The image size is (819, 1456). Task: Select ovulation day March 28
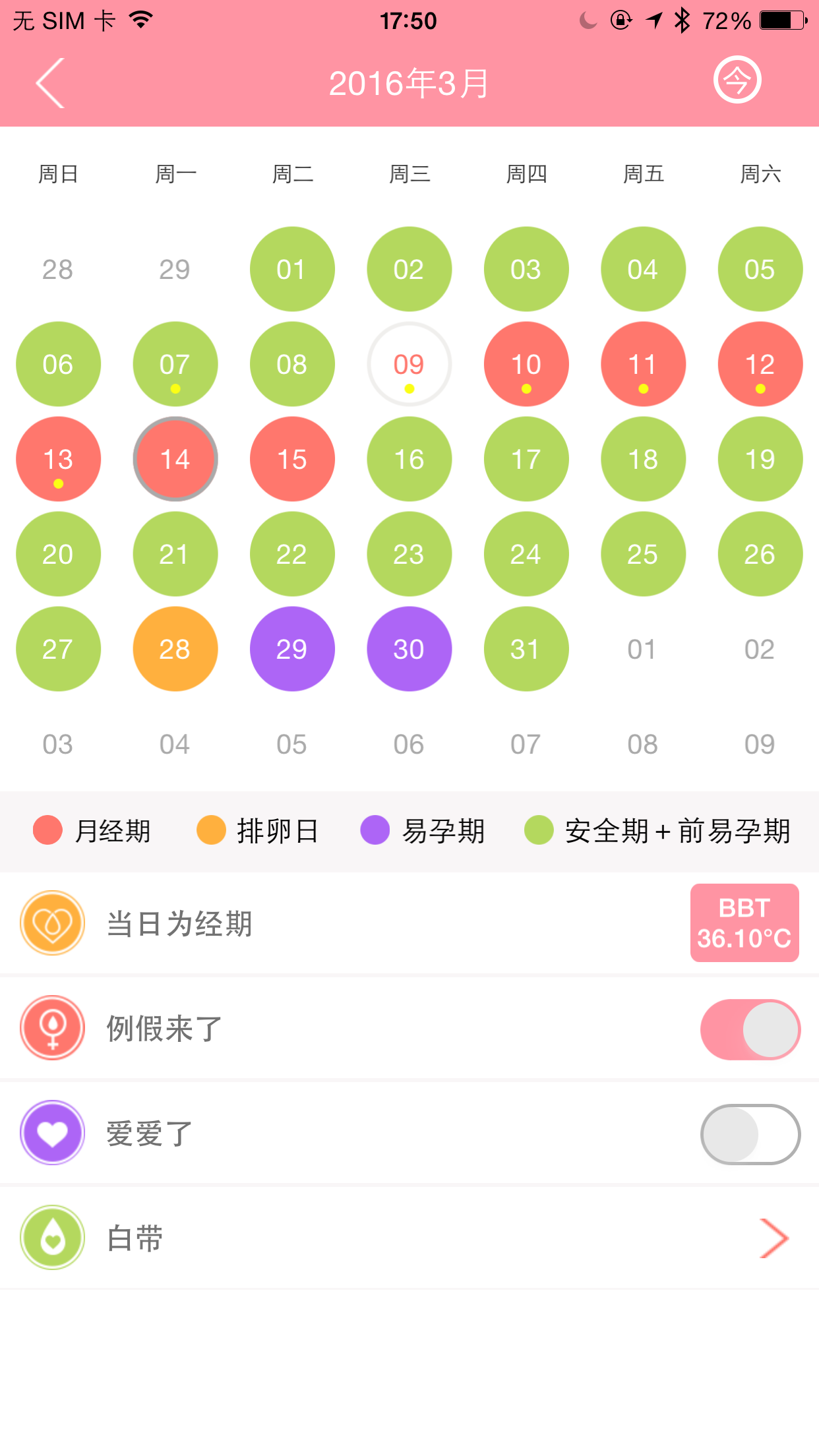coord(175,649)
